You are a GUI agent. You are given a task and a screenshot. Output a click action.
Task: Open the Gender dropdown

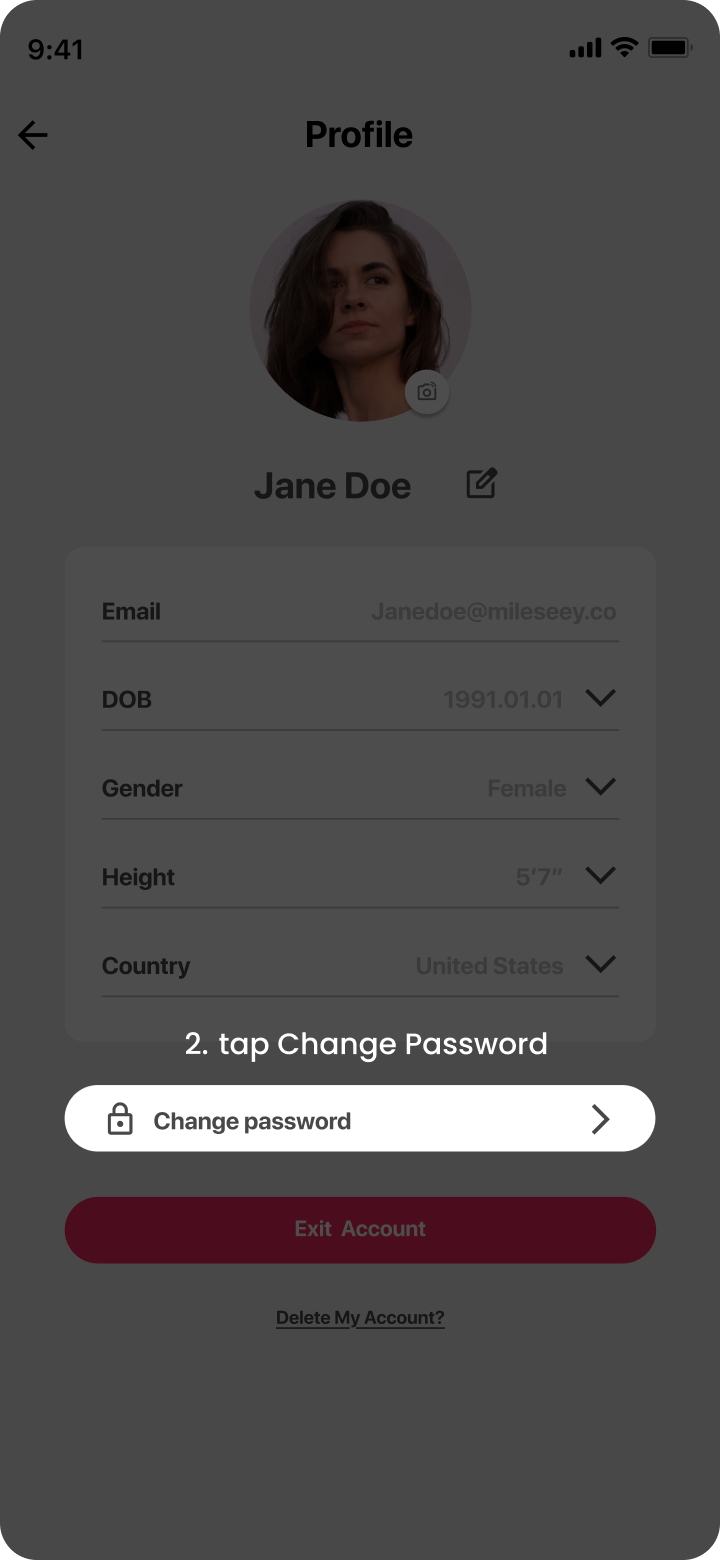pos(600,787)
